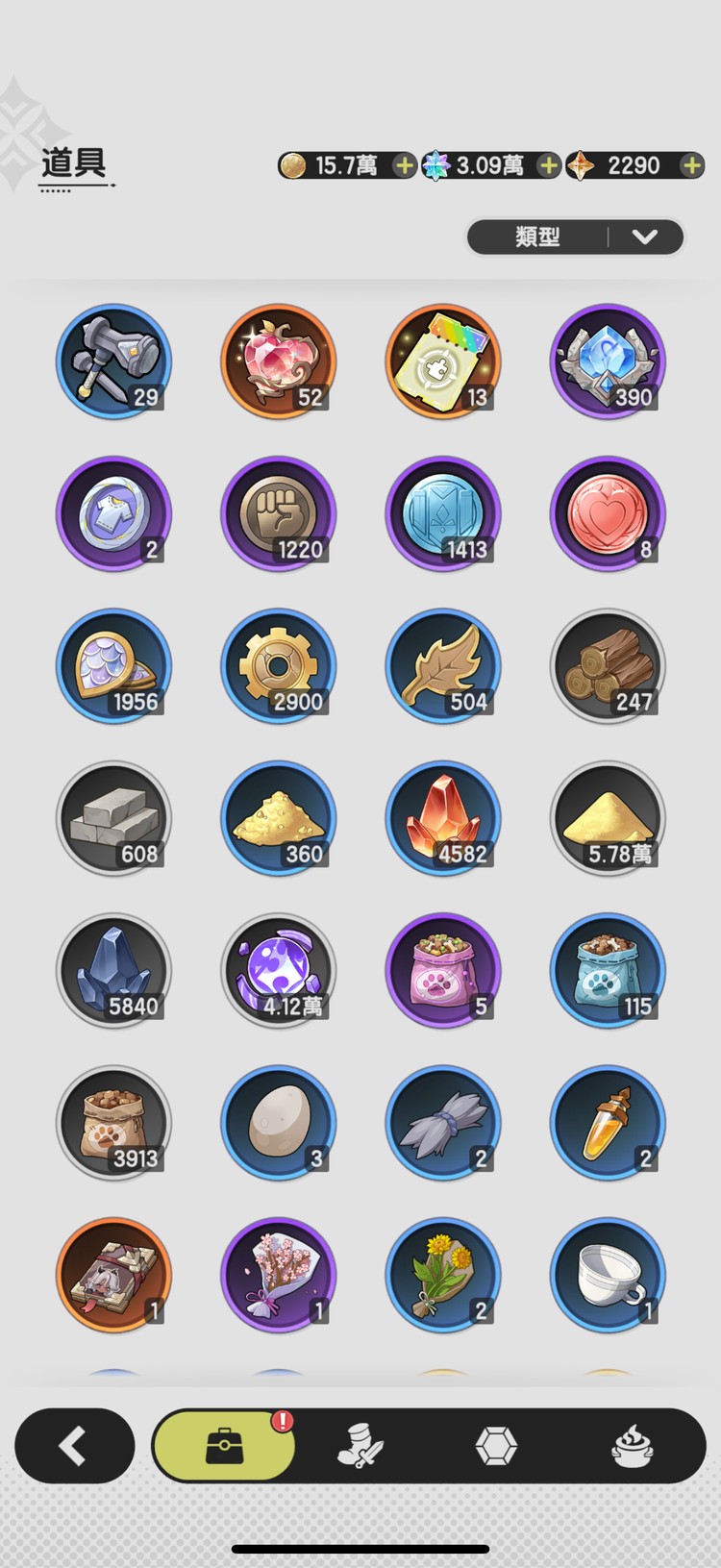Select the purple orb item with 4.12萬

279,970
